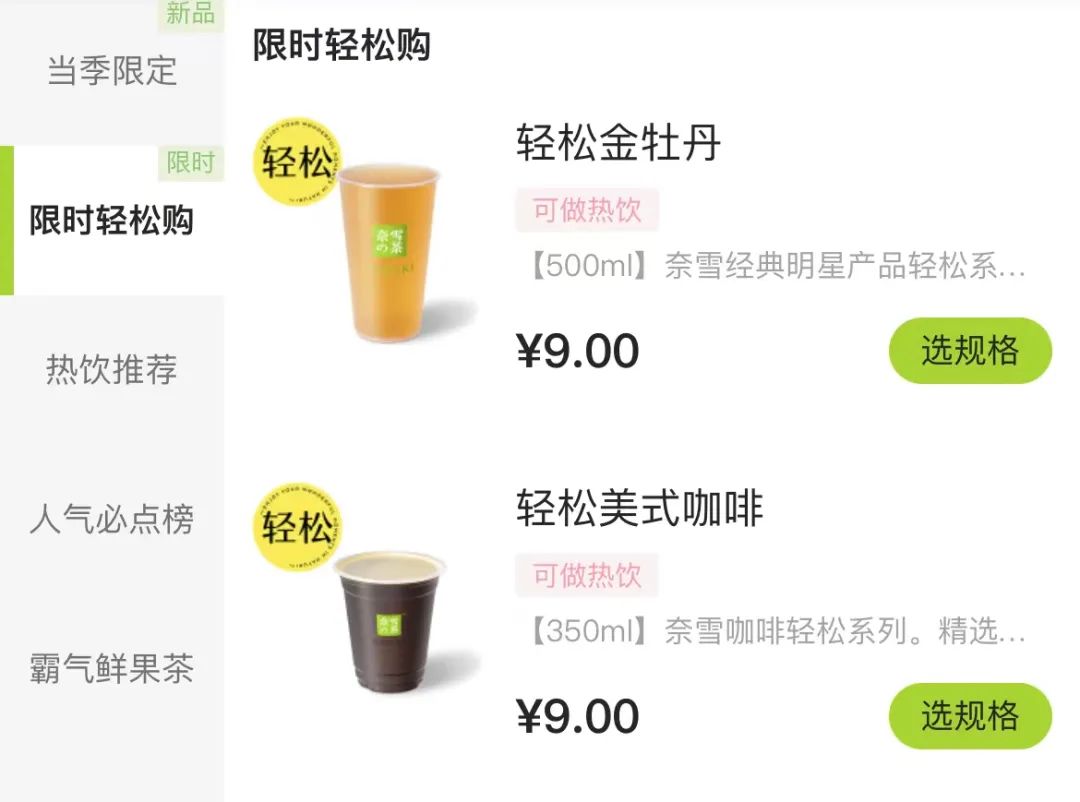Select the 限时轻松购 category
1080x802 pixels.
[112, 220]
